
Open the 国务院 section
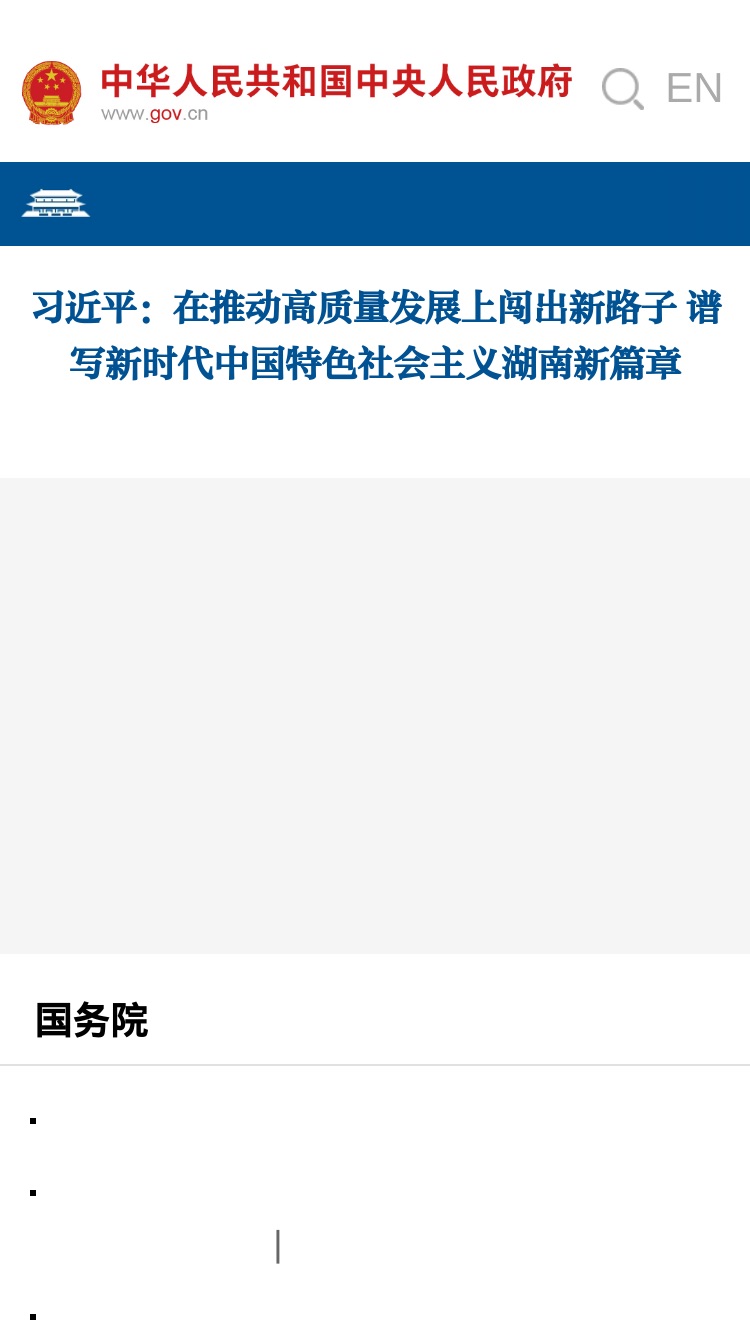pyautogui.click(x=92, y=1021)
